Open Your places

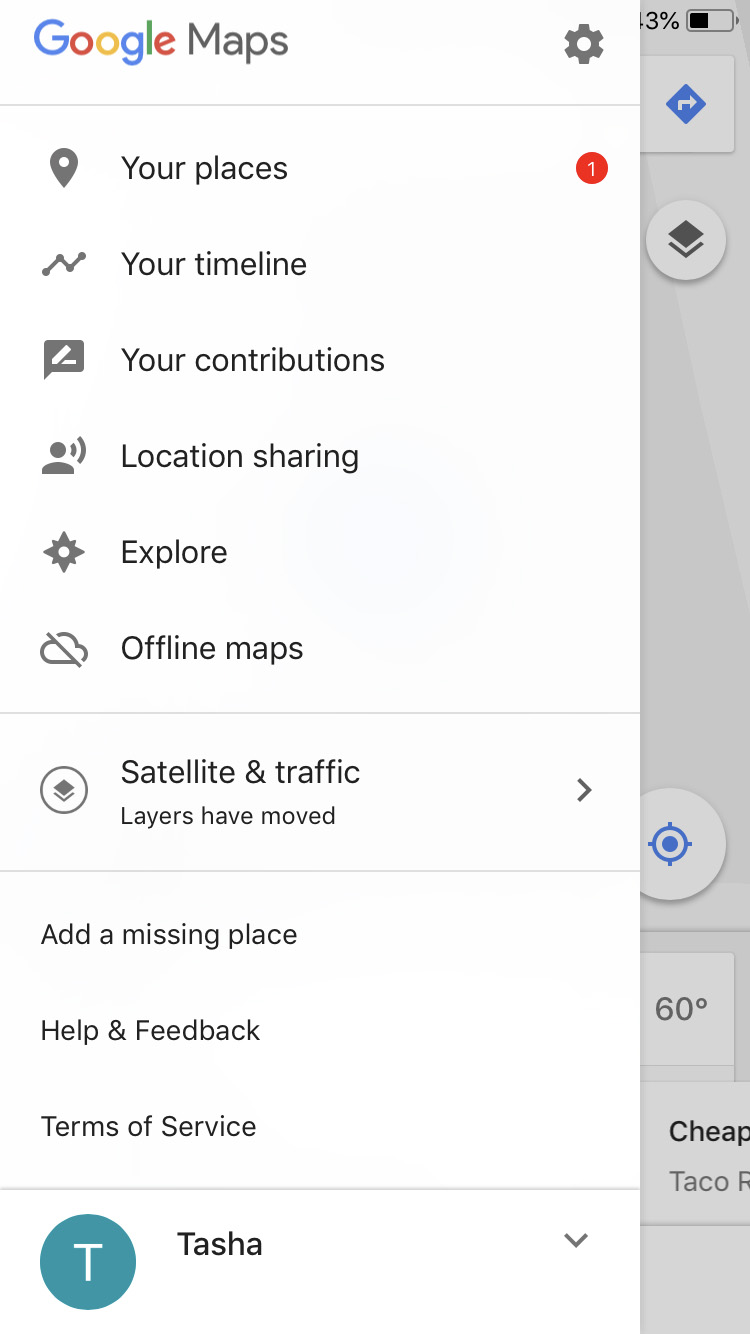[320, 168]
